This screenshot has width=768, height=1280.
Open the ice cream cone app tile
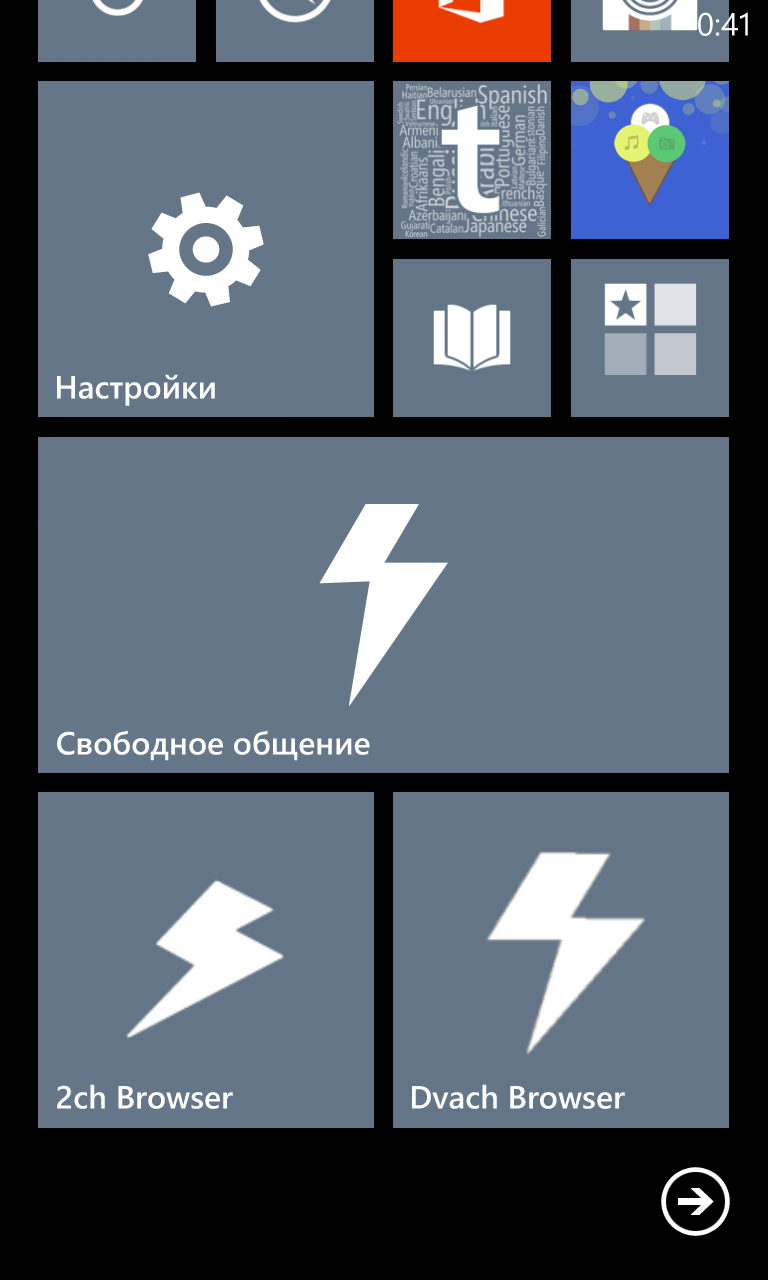[650, 160]
